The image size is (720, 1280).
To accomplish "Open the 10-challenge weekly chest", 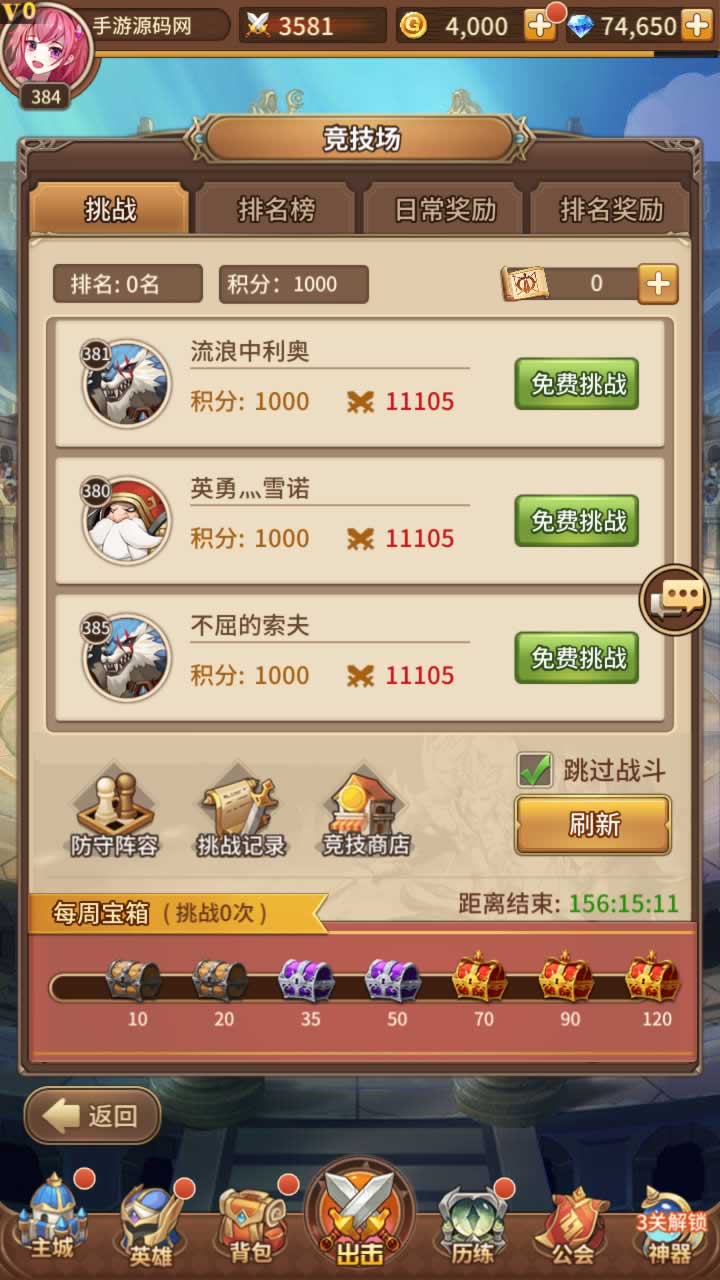I will point(134,980).
